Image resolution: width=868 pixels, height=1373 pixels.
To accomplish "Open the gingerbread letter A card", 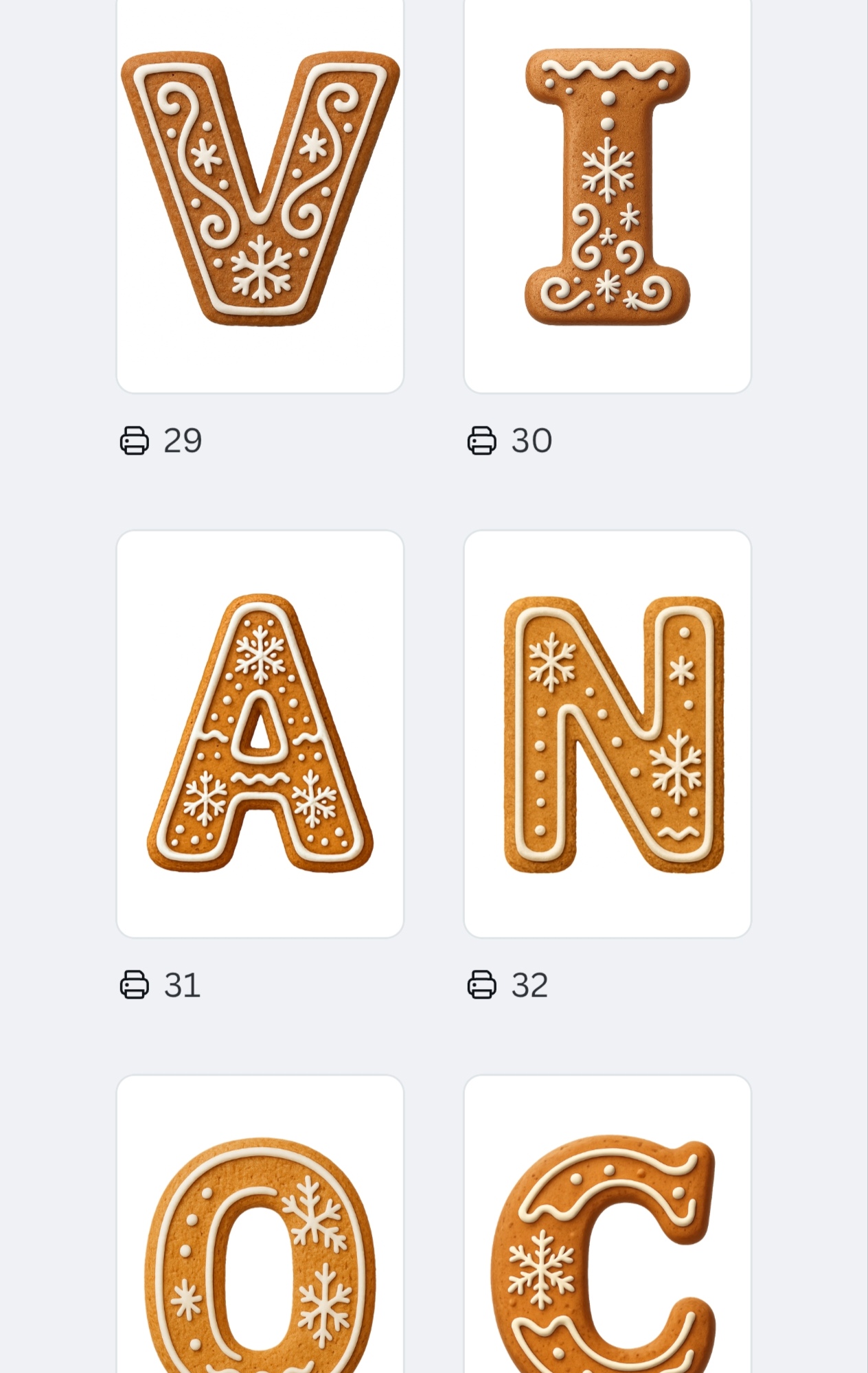I will click(x=260, y=733).
